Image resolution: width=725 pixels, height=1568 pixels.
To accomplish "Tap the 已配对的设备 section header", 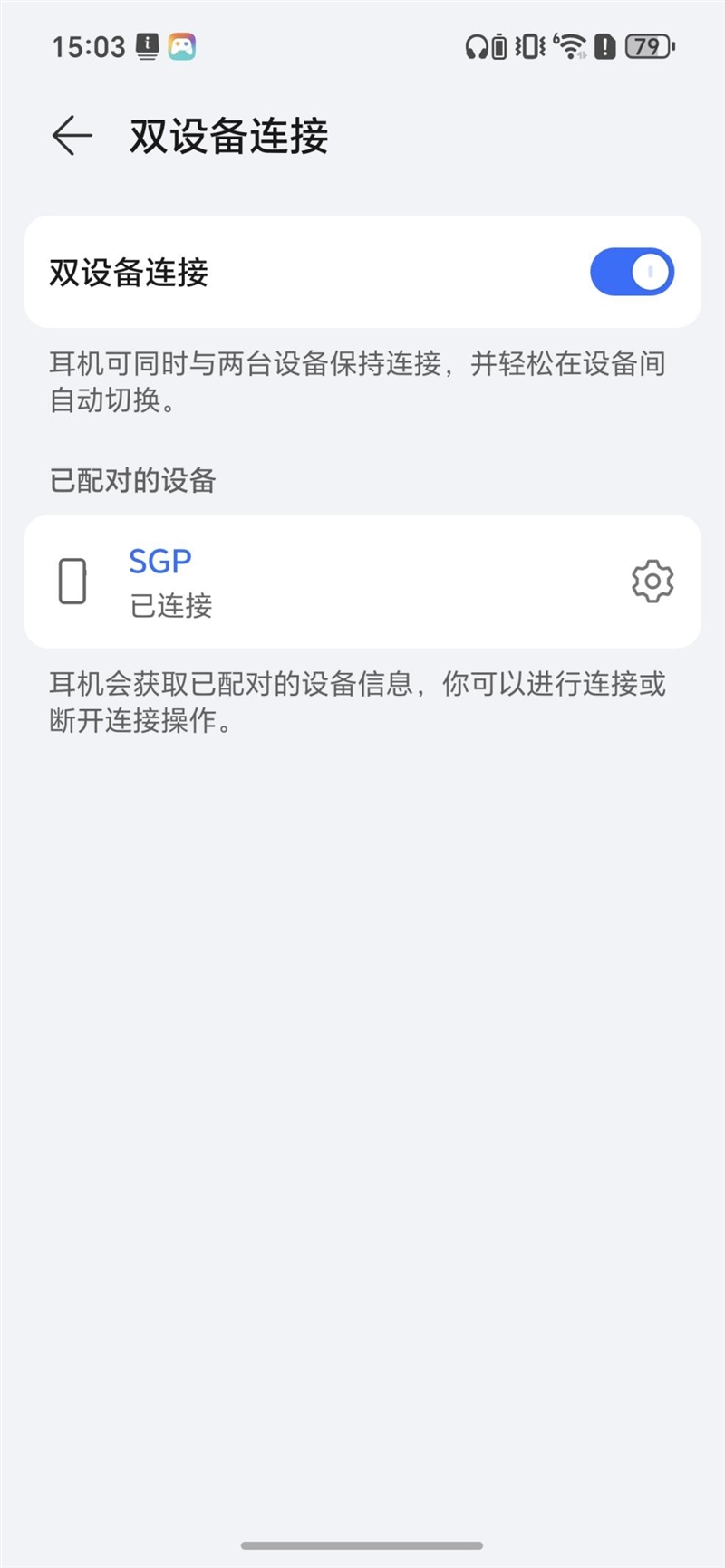I will pos(133,481).
